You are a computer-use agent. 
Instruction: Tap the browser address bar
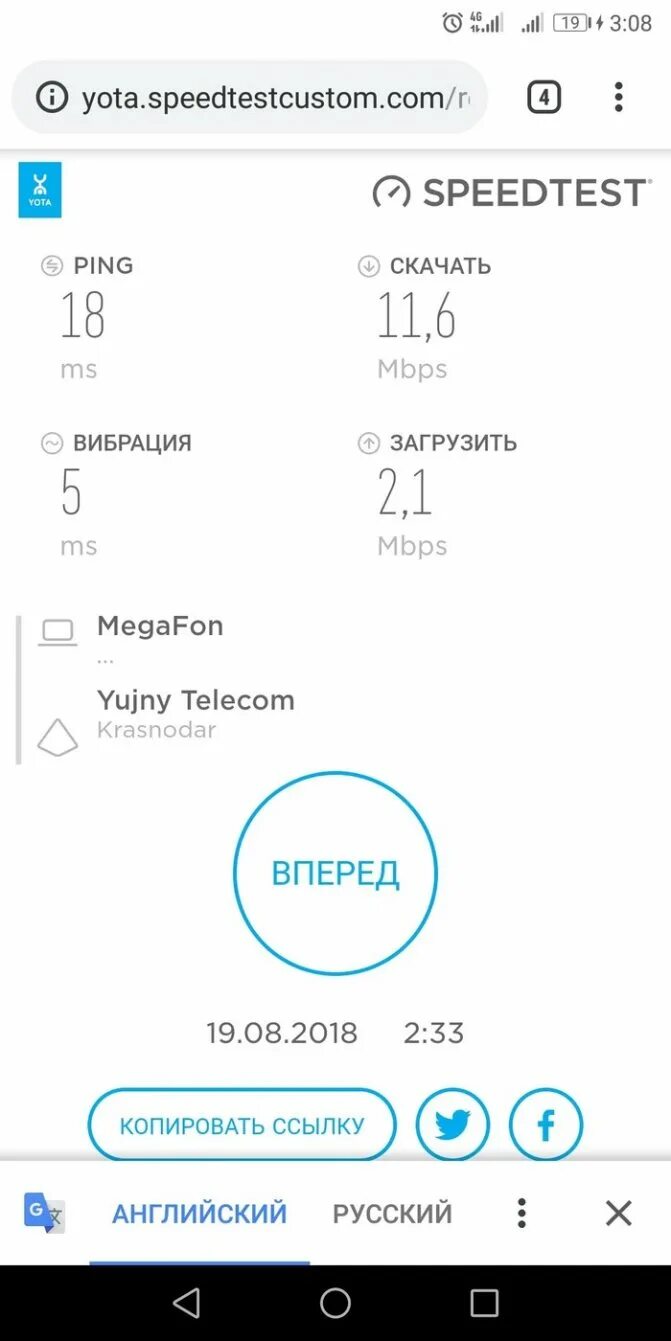(249, 97)
